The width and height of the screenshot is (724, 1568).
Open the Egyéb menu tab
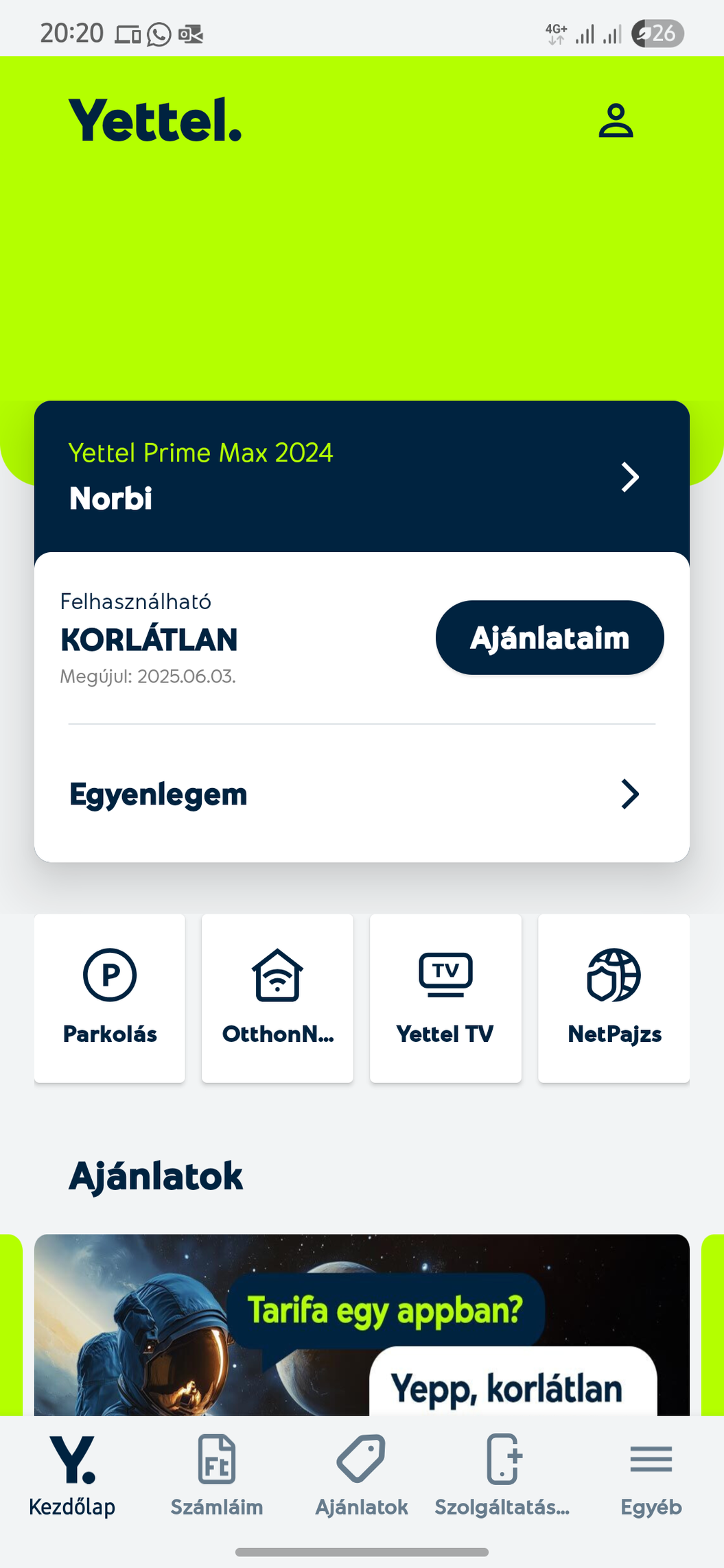(x=651, y=1476)
